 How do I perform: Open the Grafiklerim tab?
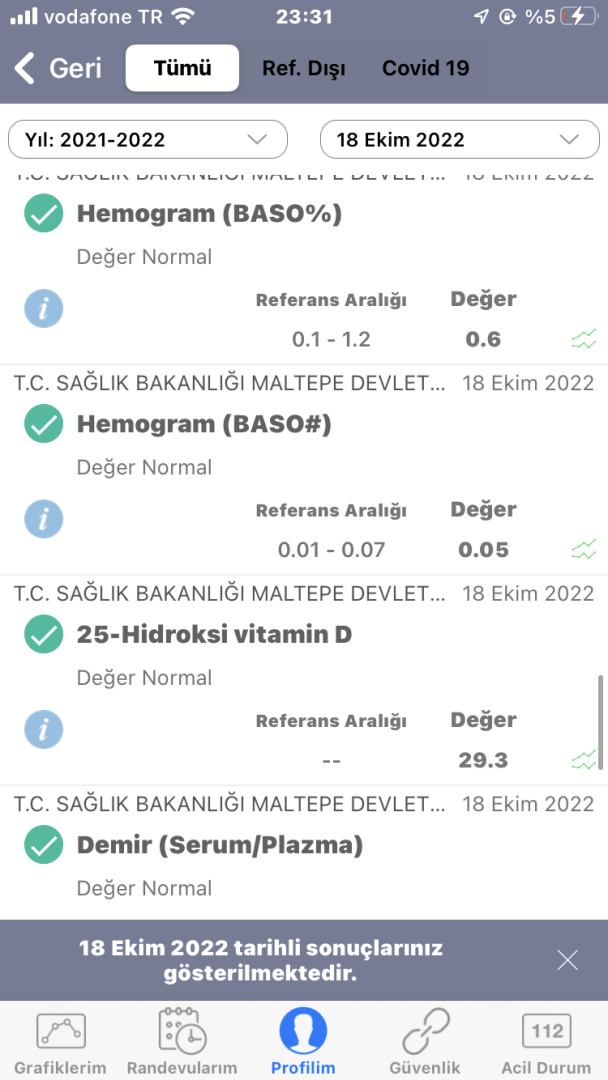coord(61,1042)
